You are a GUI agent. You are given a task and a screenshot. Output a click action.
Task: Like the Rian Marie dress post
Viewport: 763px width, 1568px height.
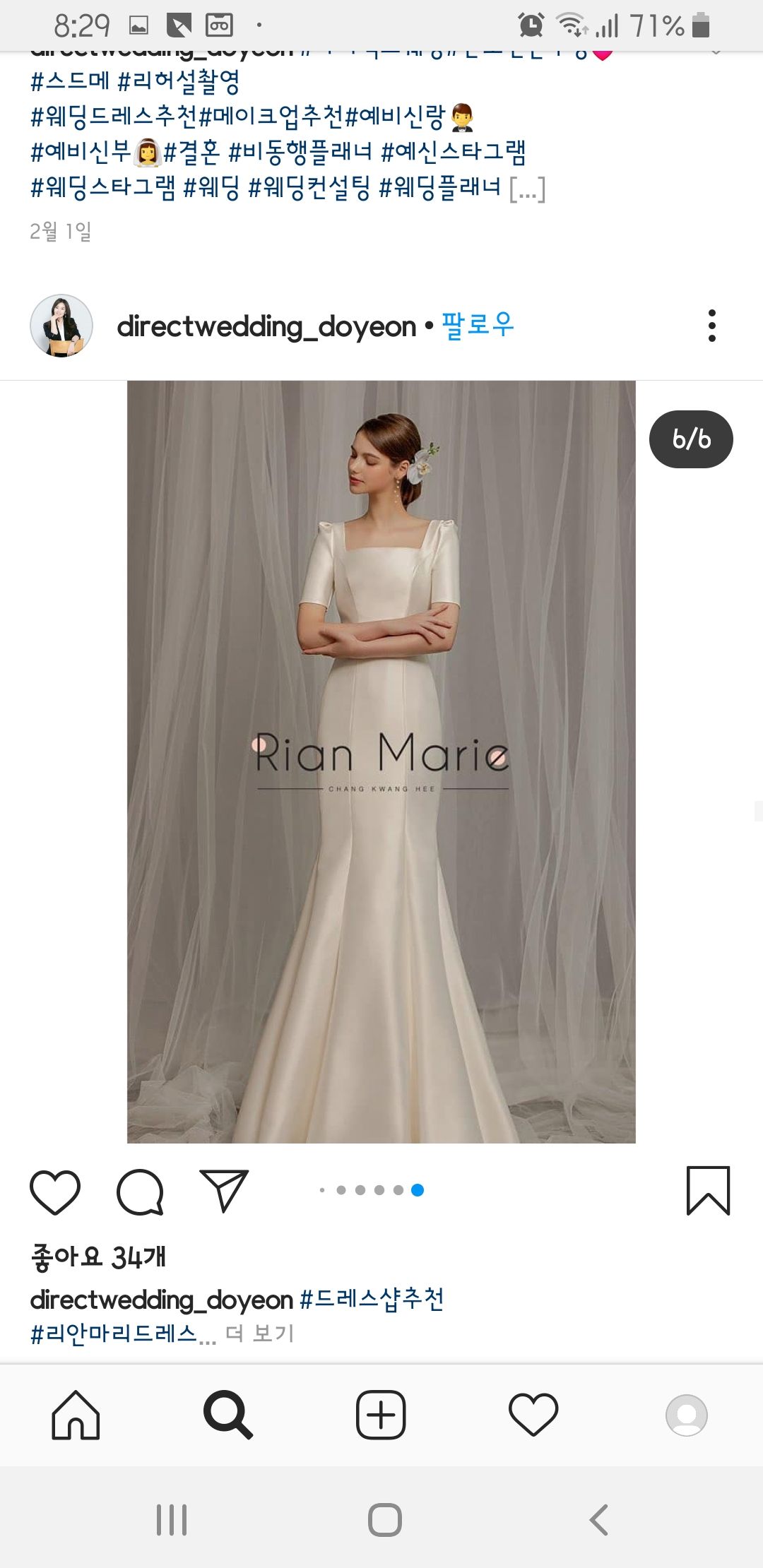(x=55, y=1193)
